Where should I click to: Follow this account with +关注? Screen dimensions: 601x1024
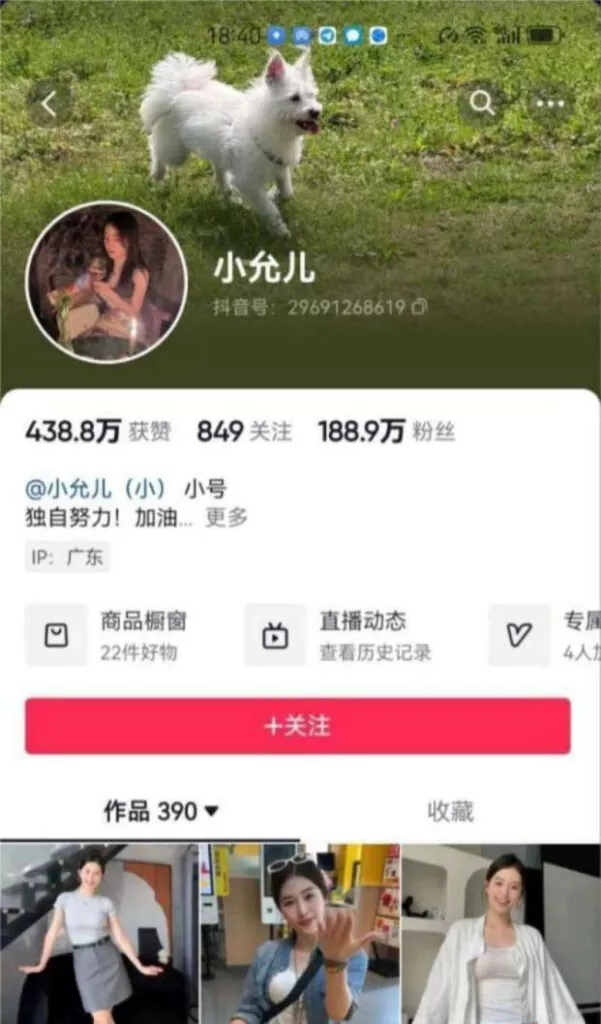(298, 726)
